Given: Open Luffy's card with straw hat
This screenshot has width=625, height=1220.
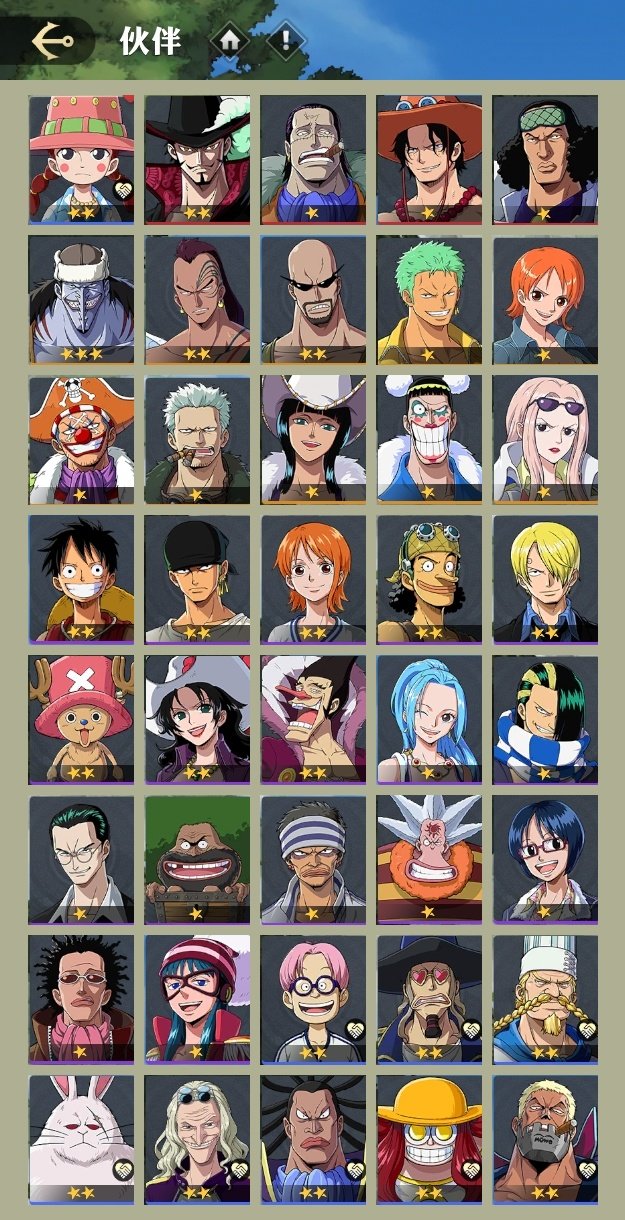Looking at the screenshot, I should click(81, 578).
